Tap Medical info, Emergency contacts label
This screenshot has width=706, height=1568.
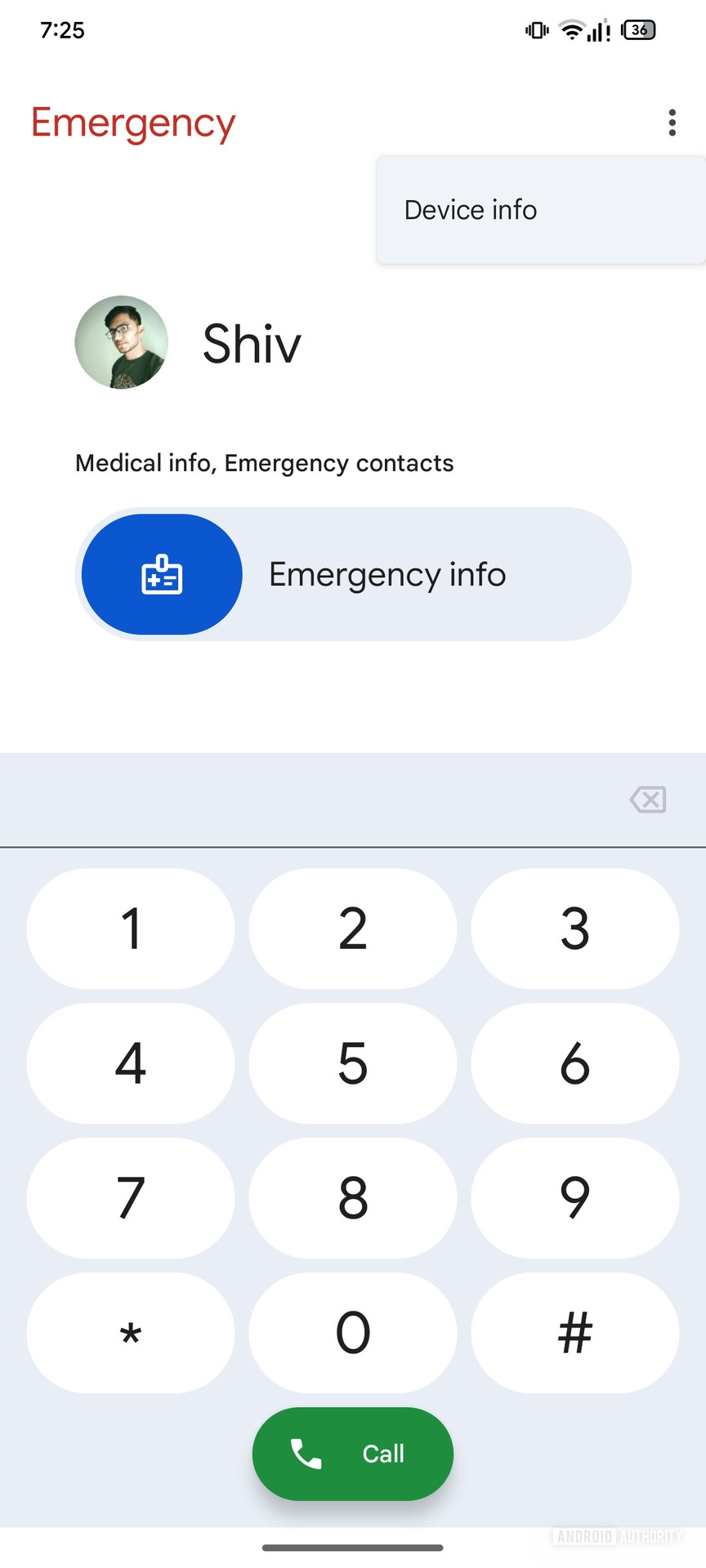click(263, 463)
